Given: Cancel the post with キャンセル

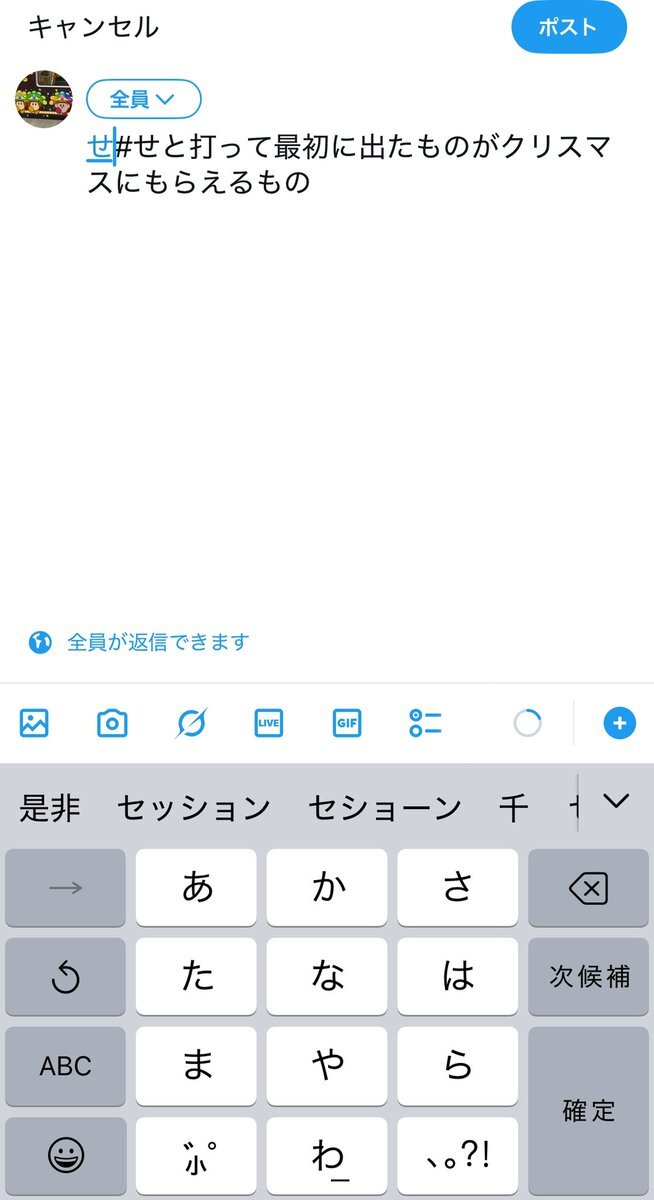Looking at the screenshot, I should (93, 28).
